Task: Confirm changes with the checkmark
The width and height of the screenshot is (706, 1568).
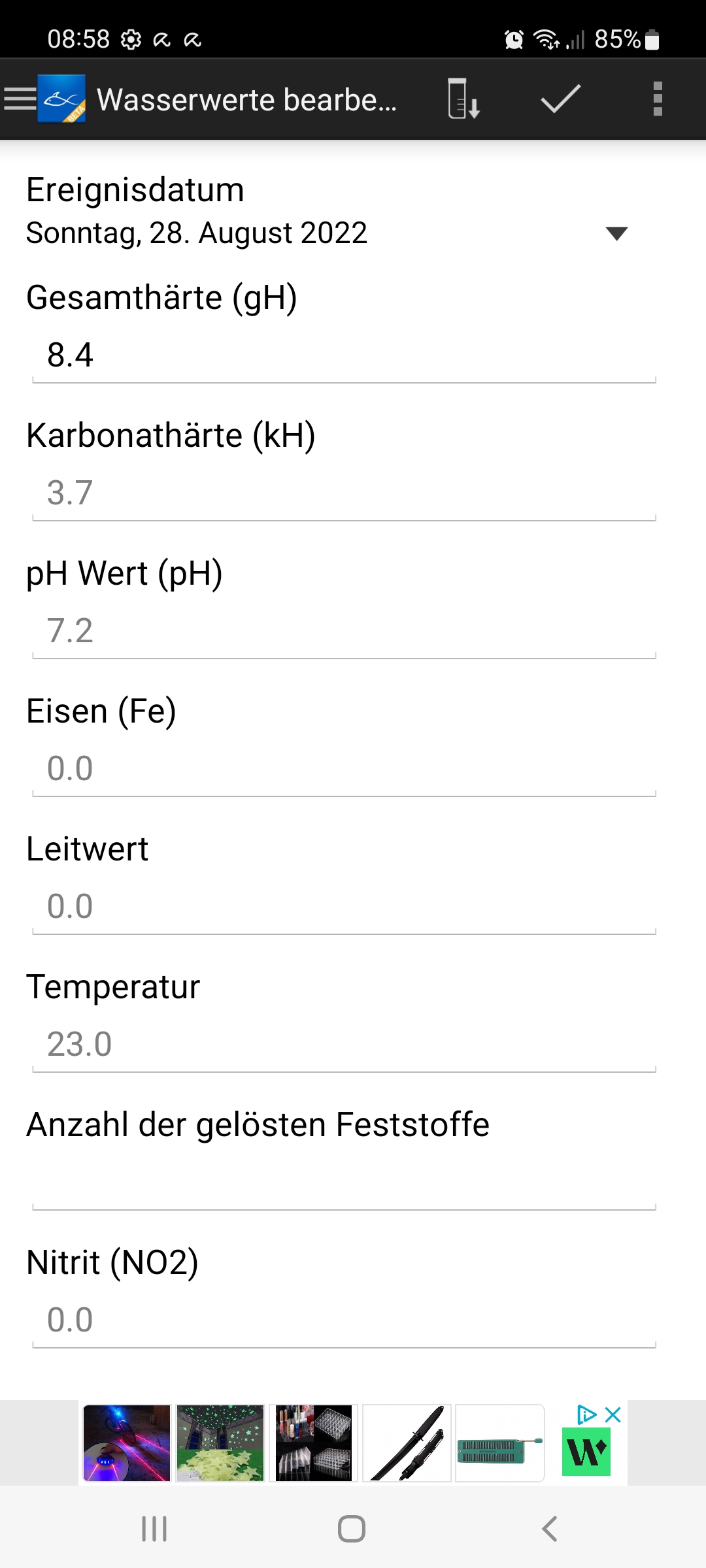Action: click(x=560, y=99)
